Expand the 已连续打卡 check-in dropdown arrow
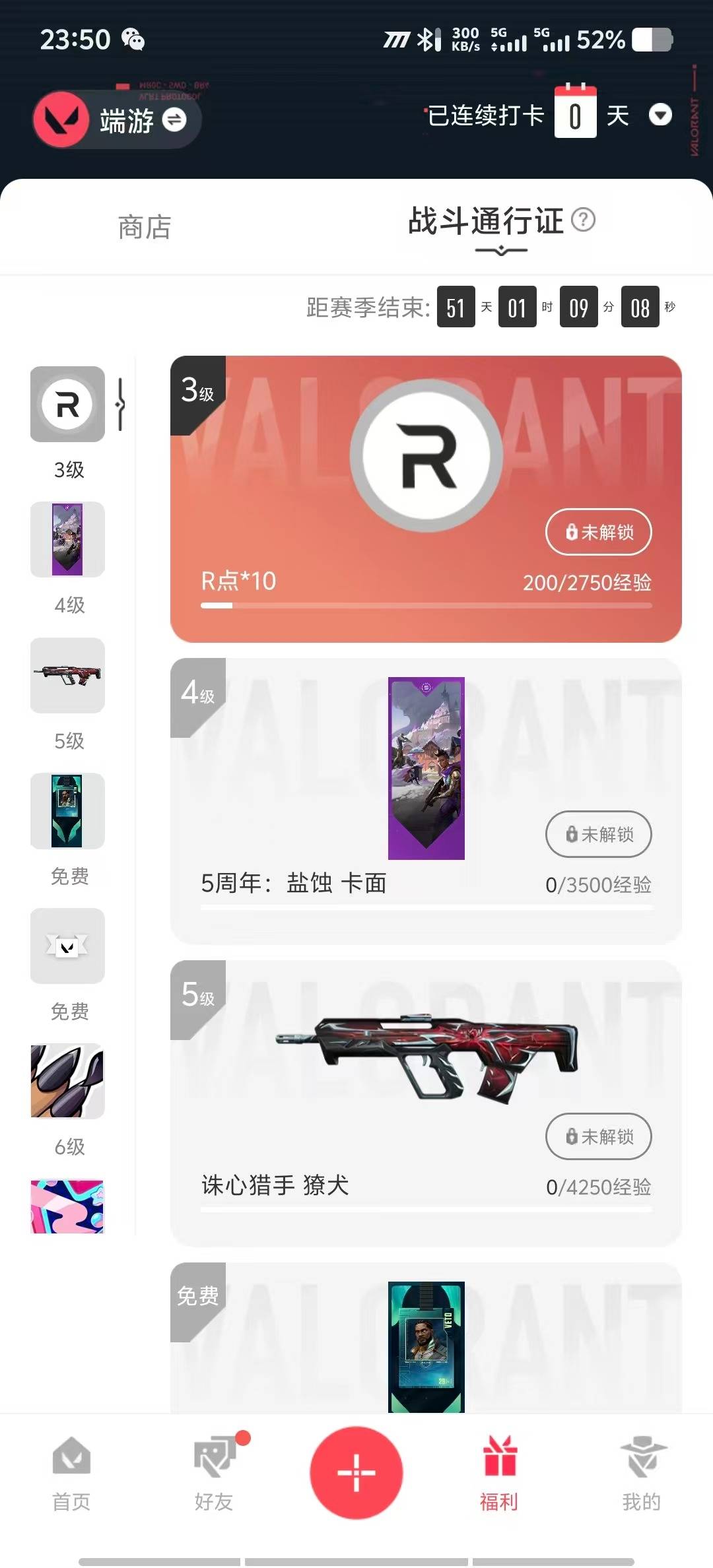 (x=660, y=115)
